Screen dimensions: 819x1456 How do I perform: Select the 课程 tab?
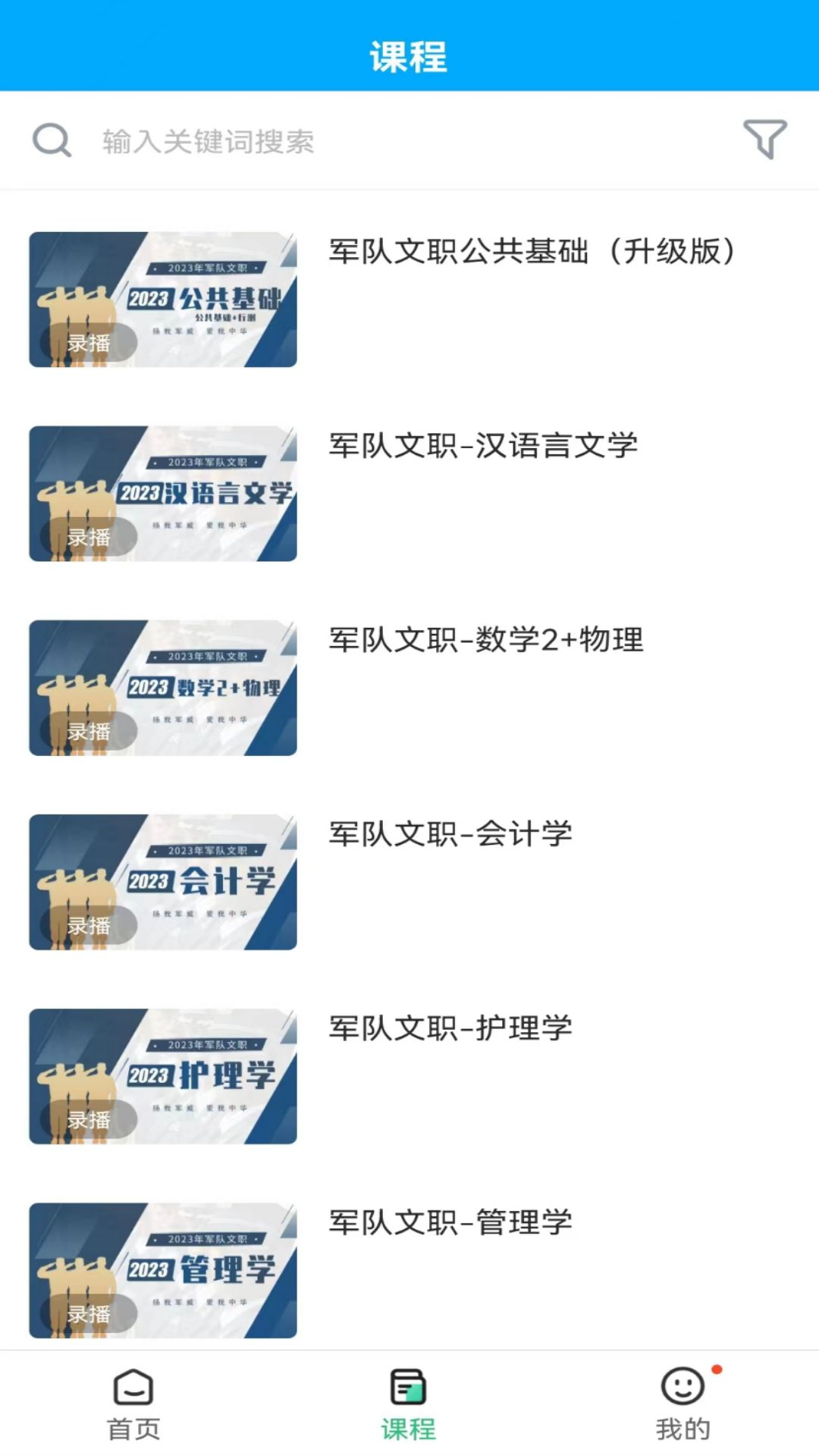409,1404
